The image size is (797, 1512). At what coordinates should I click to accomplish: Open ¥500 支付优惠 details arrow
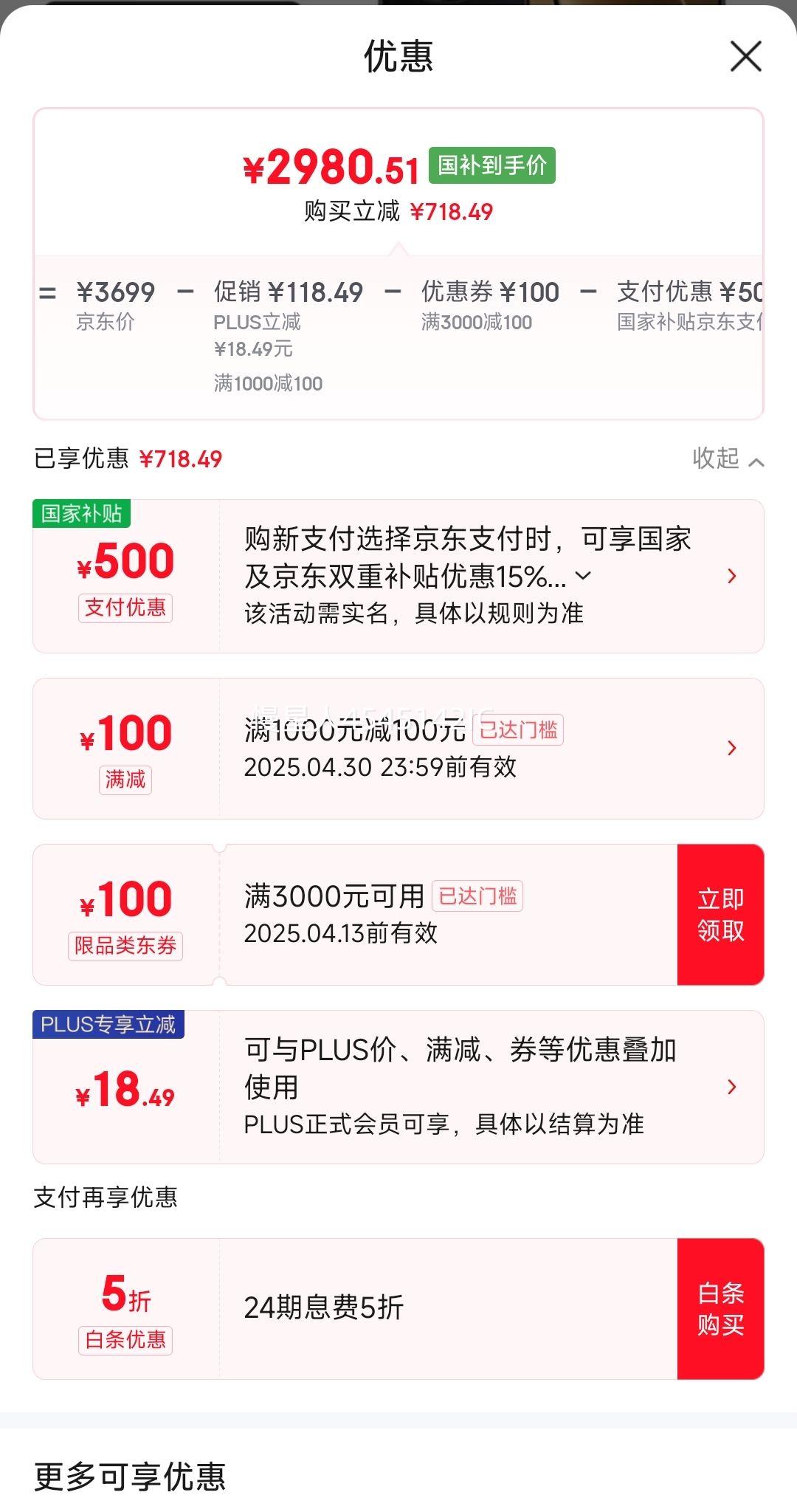coord(731,576)
